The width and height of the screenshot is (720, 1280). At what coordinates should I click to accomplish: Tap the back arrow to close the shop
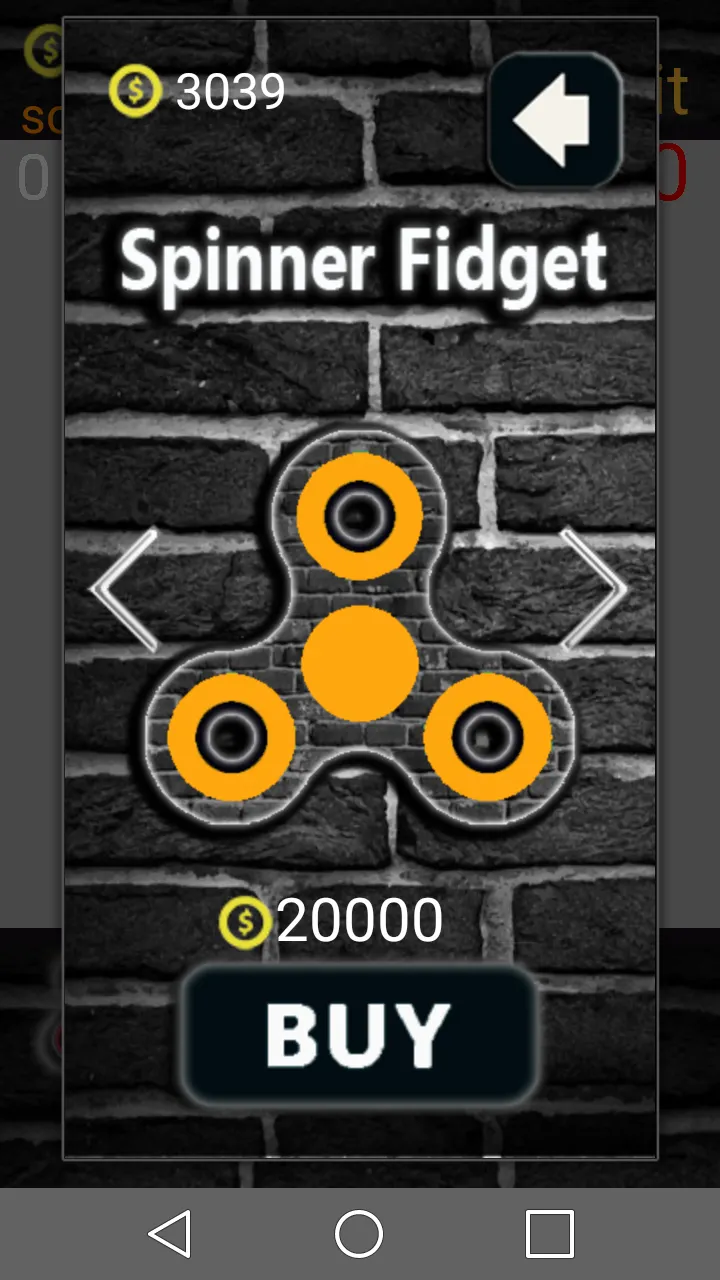[555, 120]
